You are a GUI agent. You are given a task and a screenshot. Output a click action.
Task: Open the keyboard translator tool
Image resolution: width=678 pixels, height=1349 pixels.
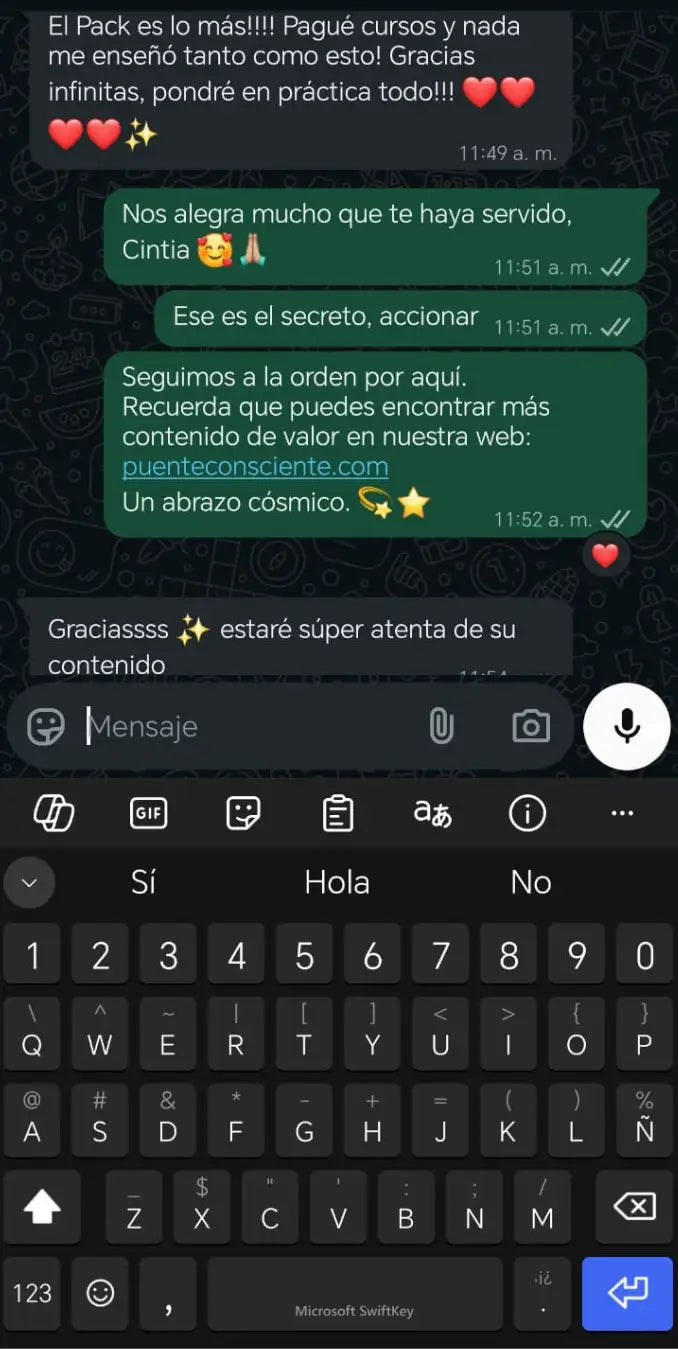(432, 813)
